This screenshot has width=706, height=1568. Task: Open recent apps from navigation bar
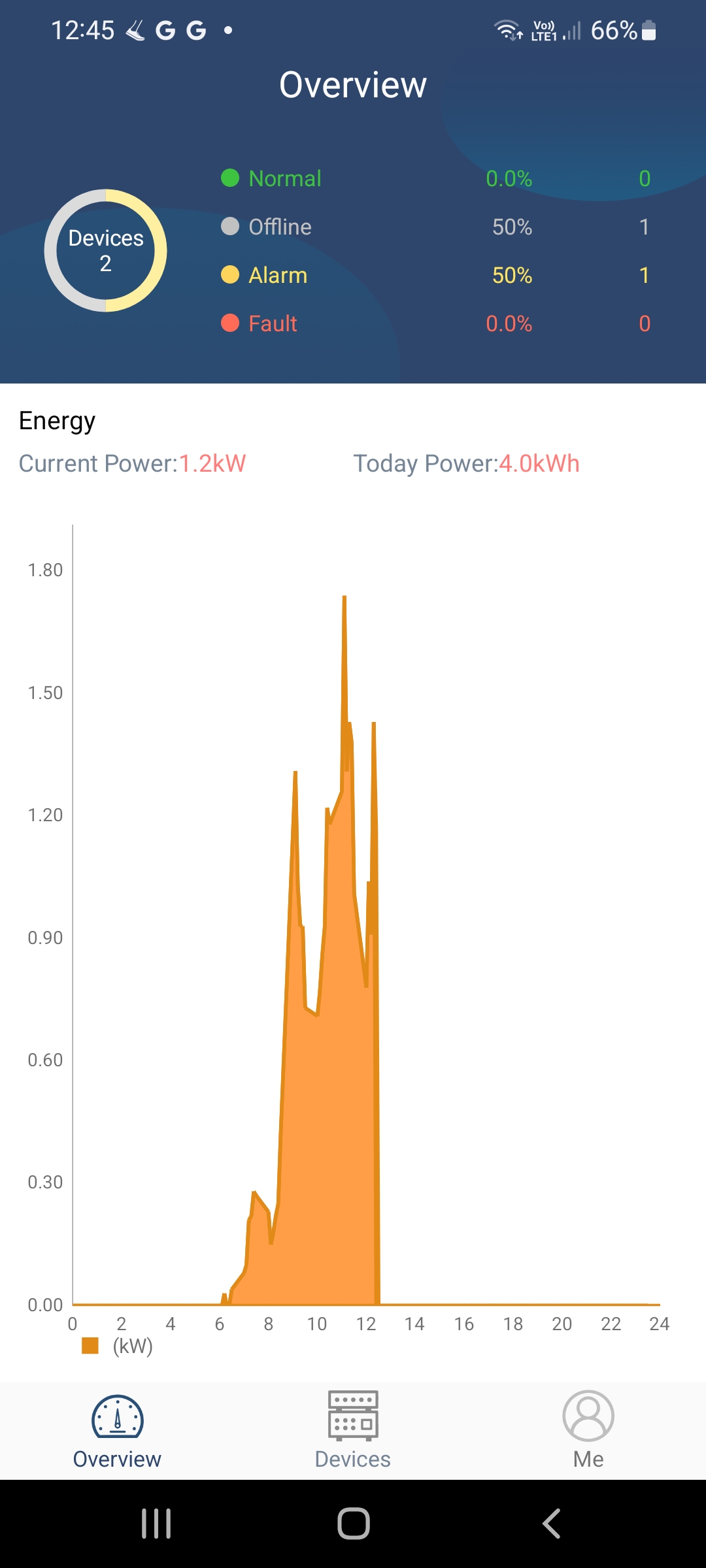point(156,1524)
